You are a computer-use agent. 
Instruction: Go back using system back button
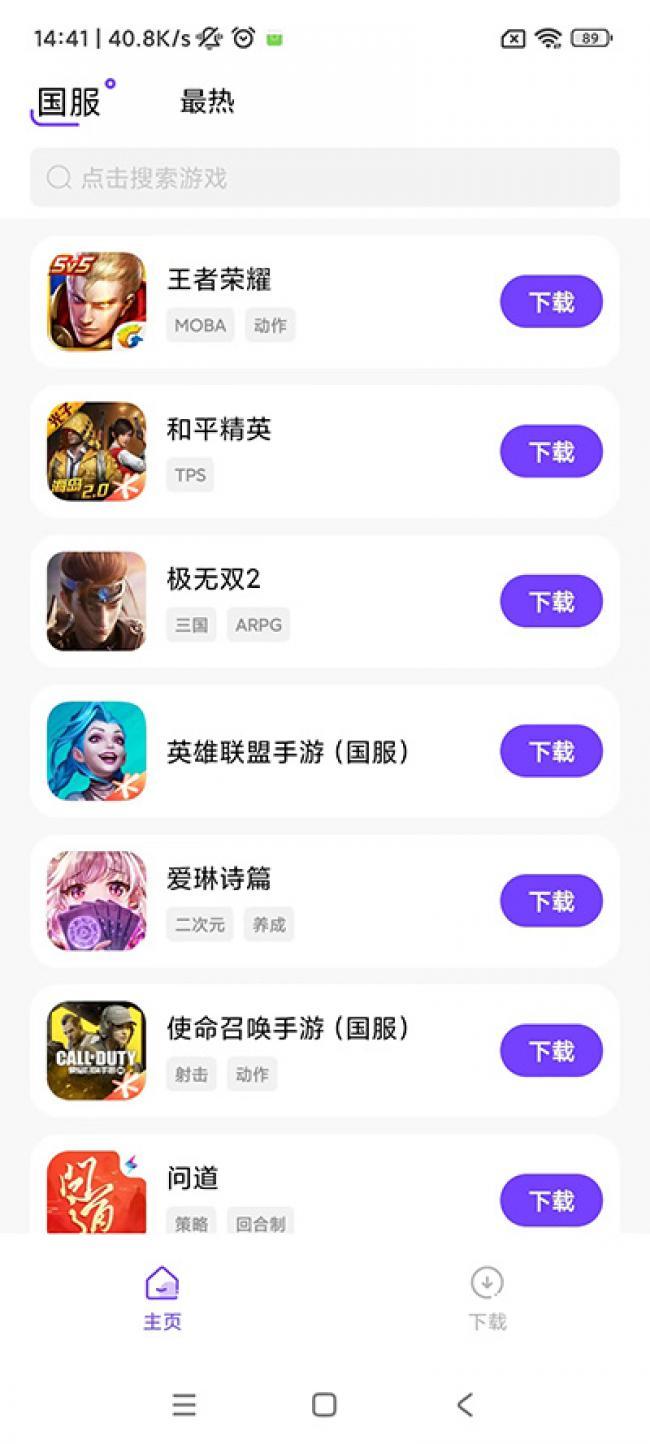465,1404
